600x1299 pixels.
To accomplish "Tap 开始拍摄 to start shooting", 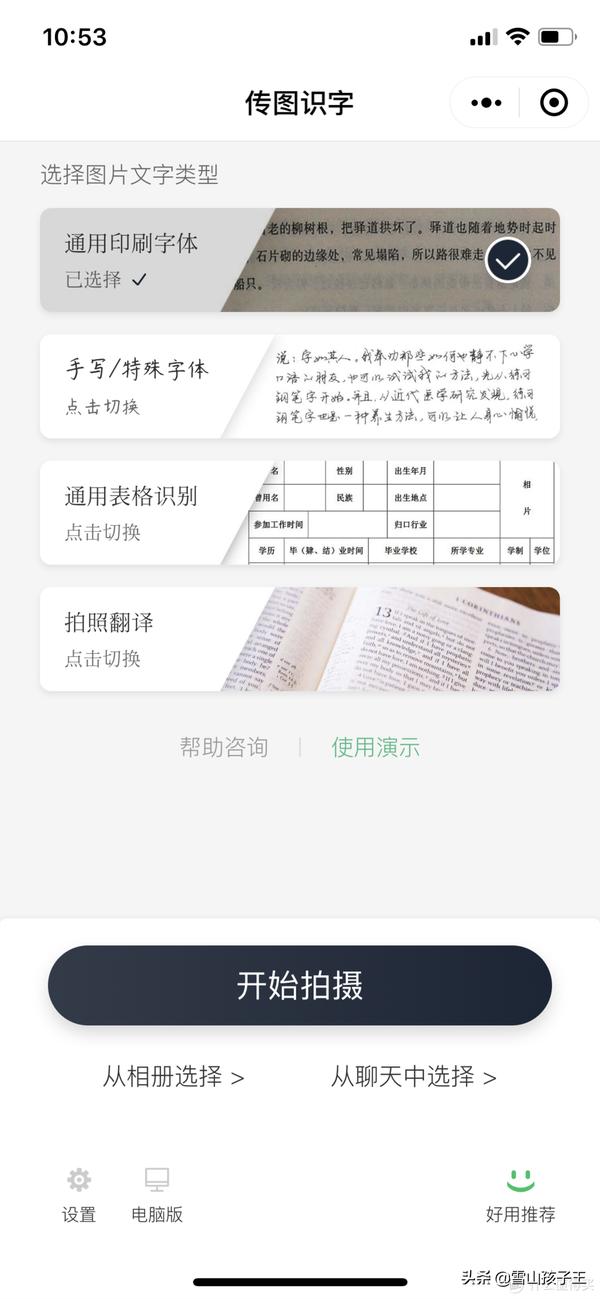I will (x=300, y=985).
